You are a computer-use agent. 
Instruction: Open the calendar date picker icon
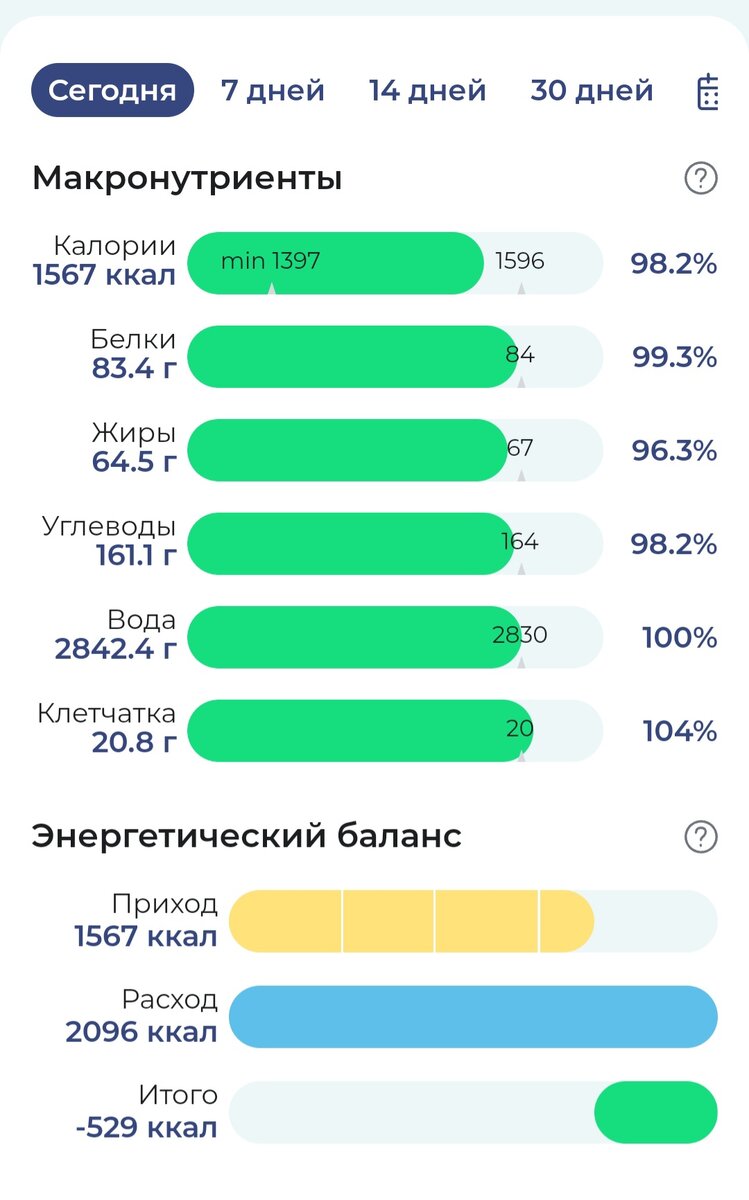point(708,90)
